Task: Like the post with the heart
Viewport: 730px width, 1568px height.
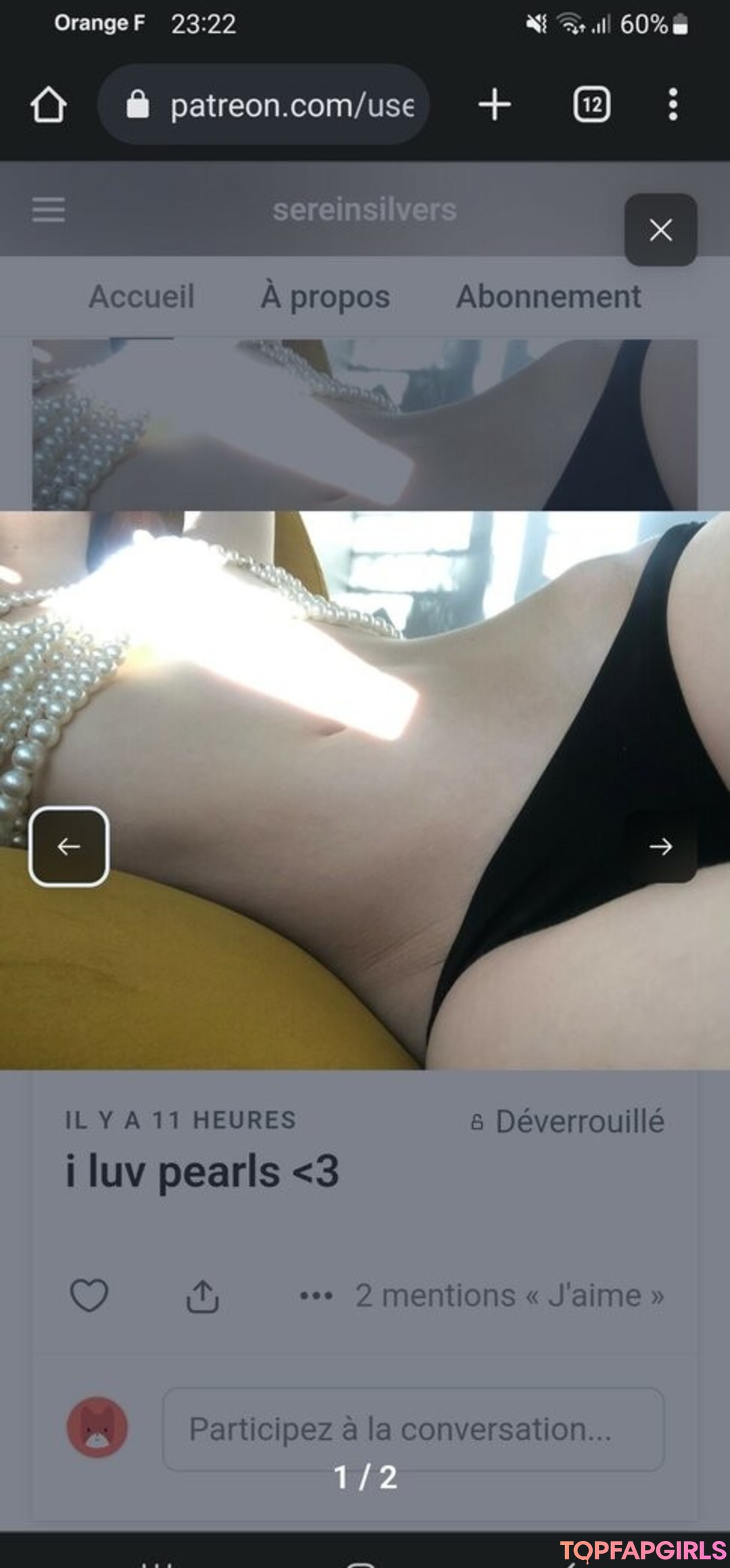Action: [89, 1295]
